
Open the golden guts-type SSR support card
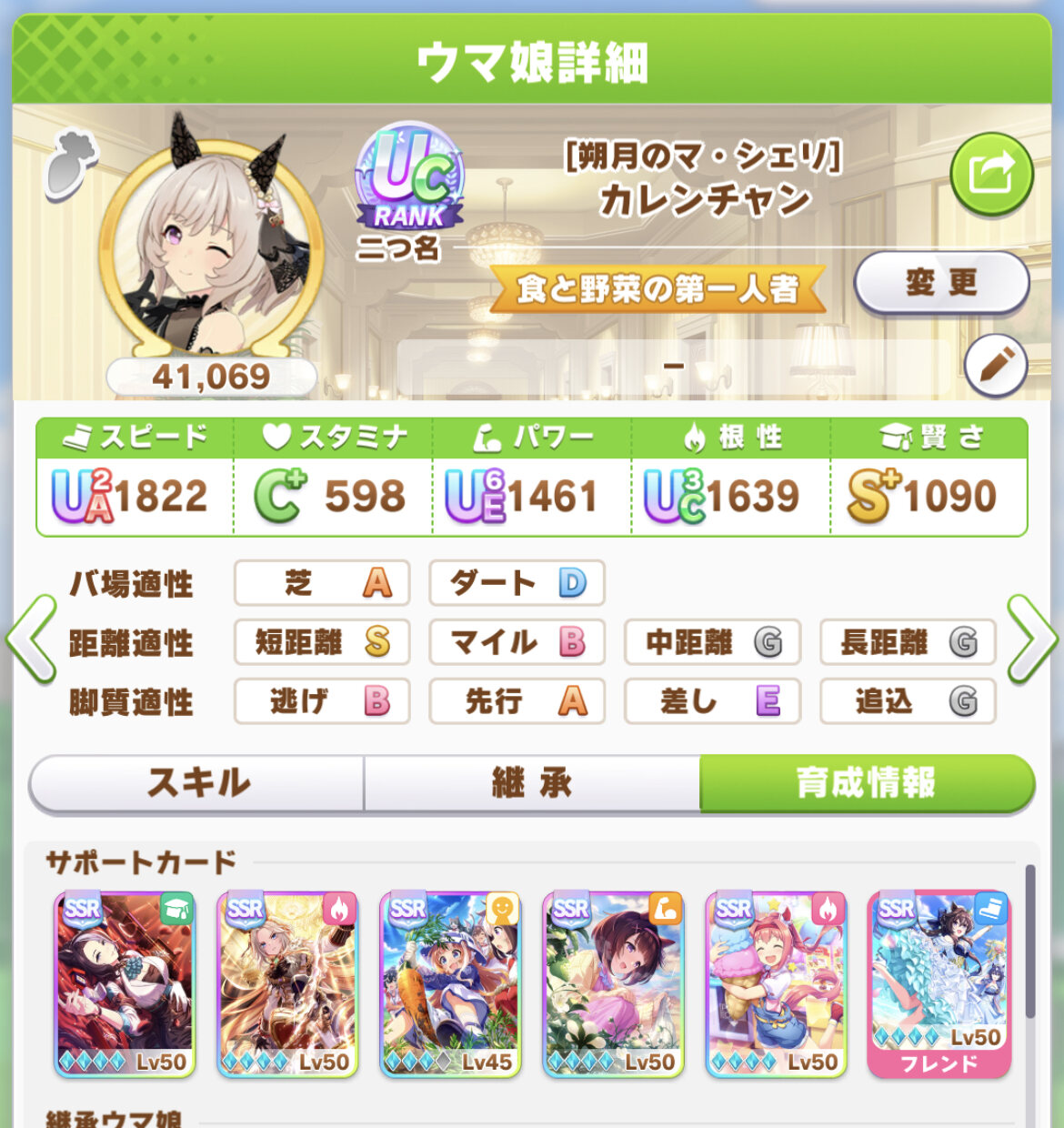point(287,984)
